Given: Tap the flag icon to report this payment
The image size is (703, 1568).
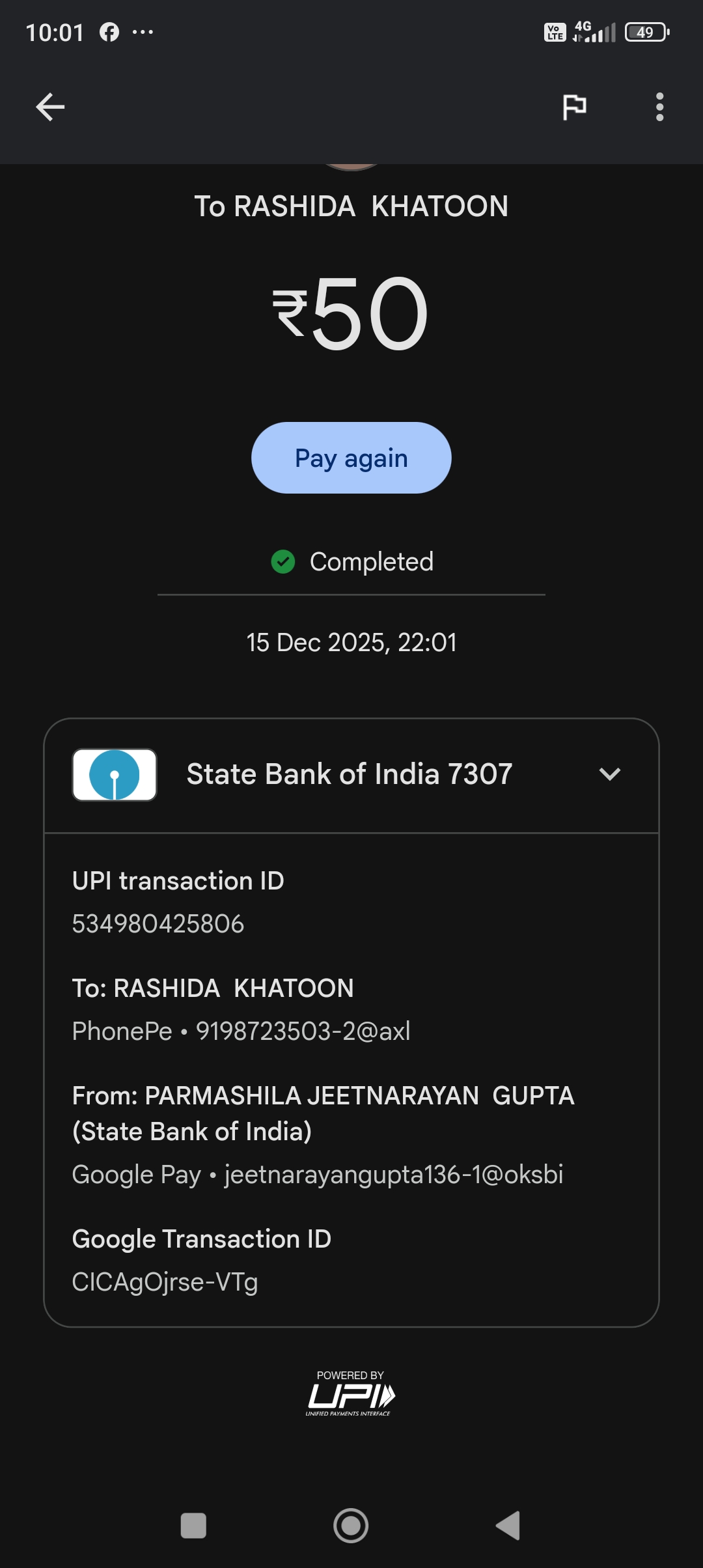Looking at the screenshot, I should 574,107.
